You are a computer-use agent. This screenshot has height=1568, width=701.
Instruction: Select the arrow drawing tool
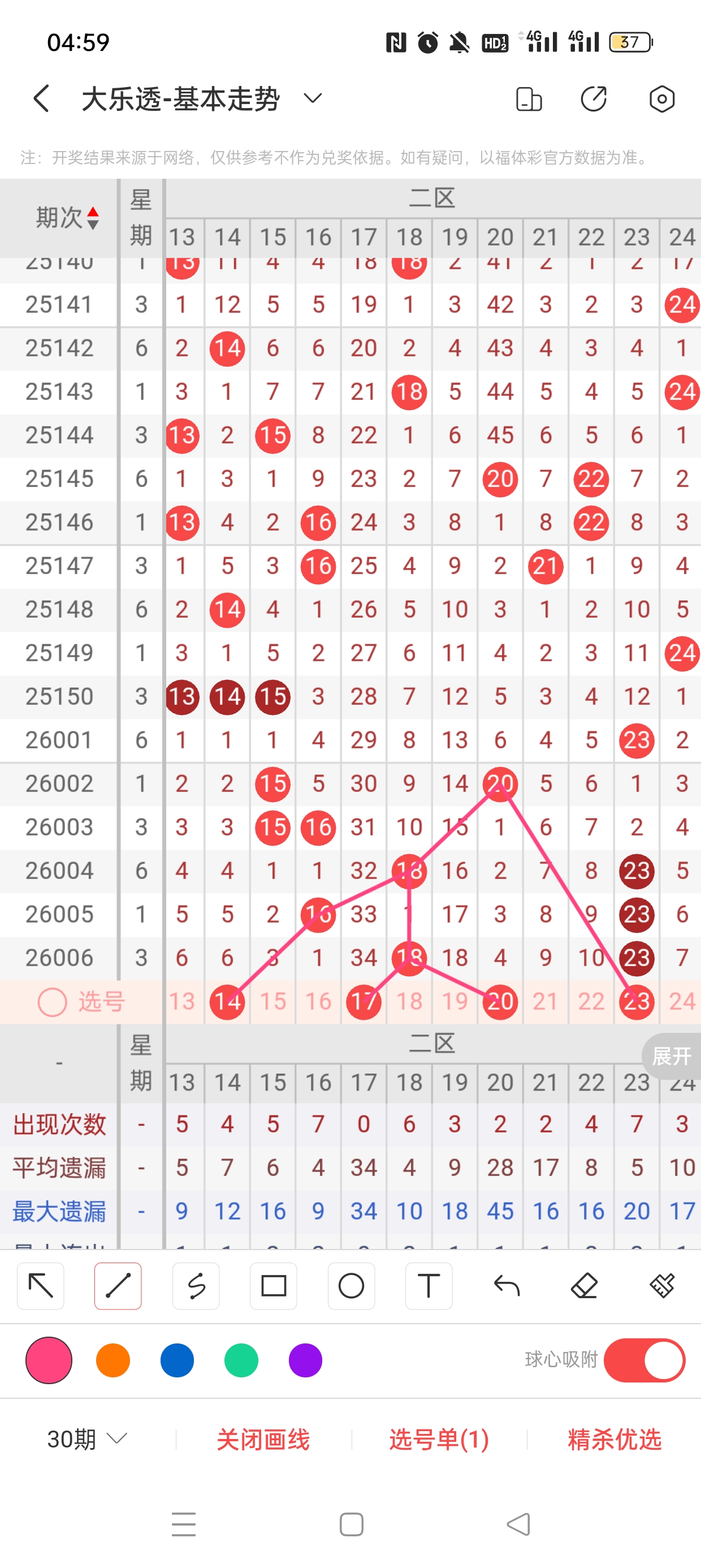click(x=41, y=1286)
